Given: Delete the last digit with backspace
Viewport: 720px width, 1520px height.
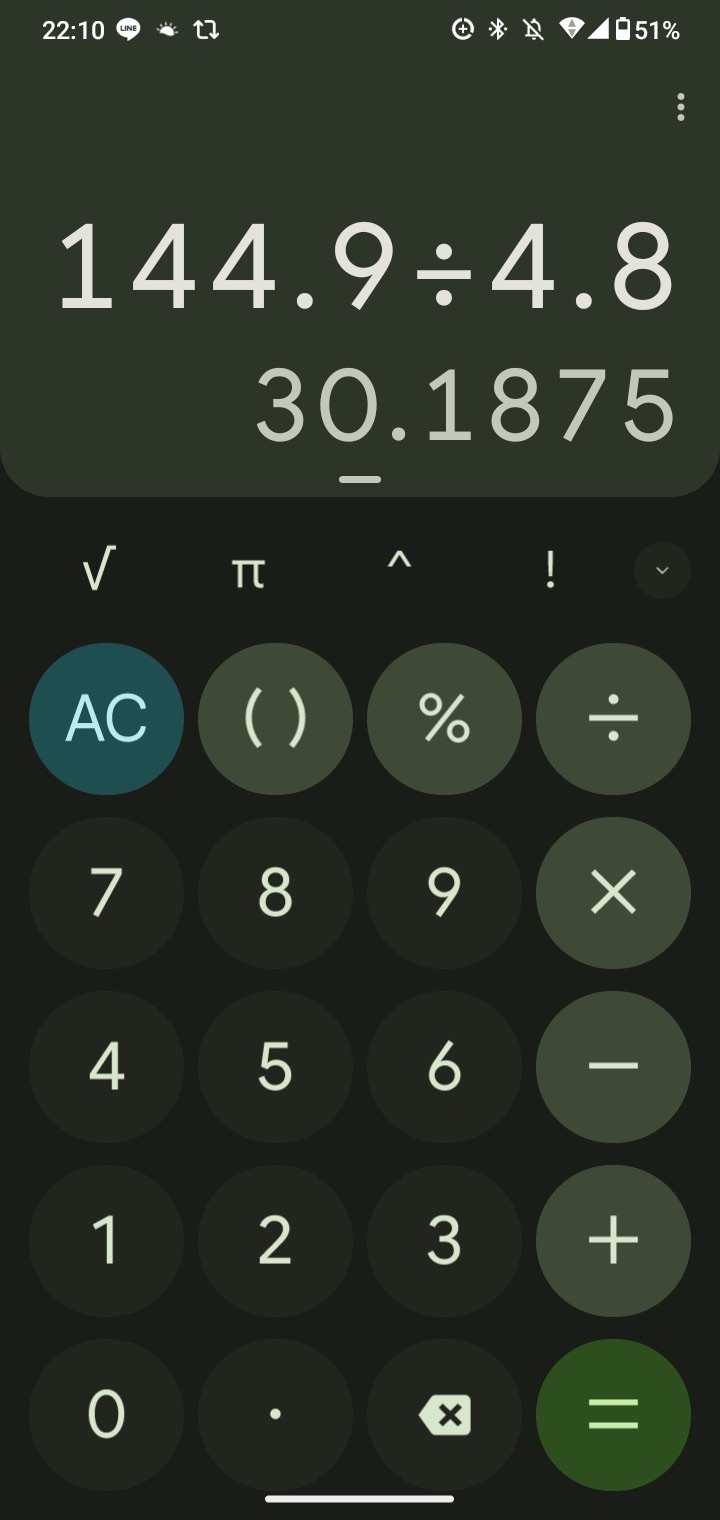Looking at the screenshot, I should point(444,1414).
